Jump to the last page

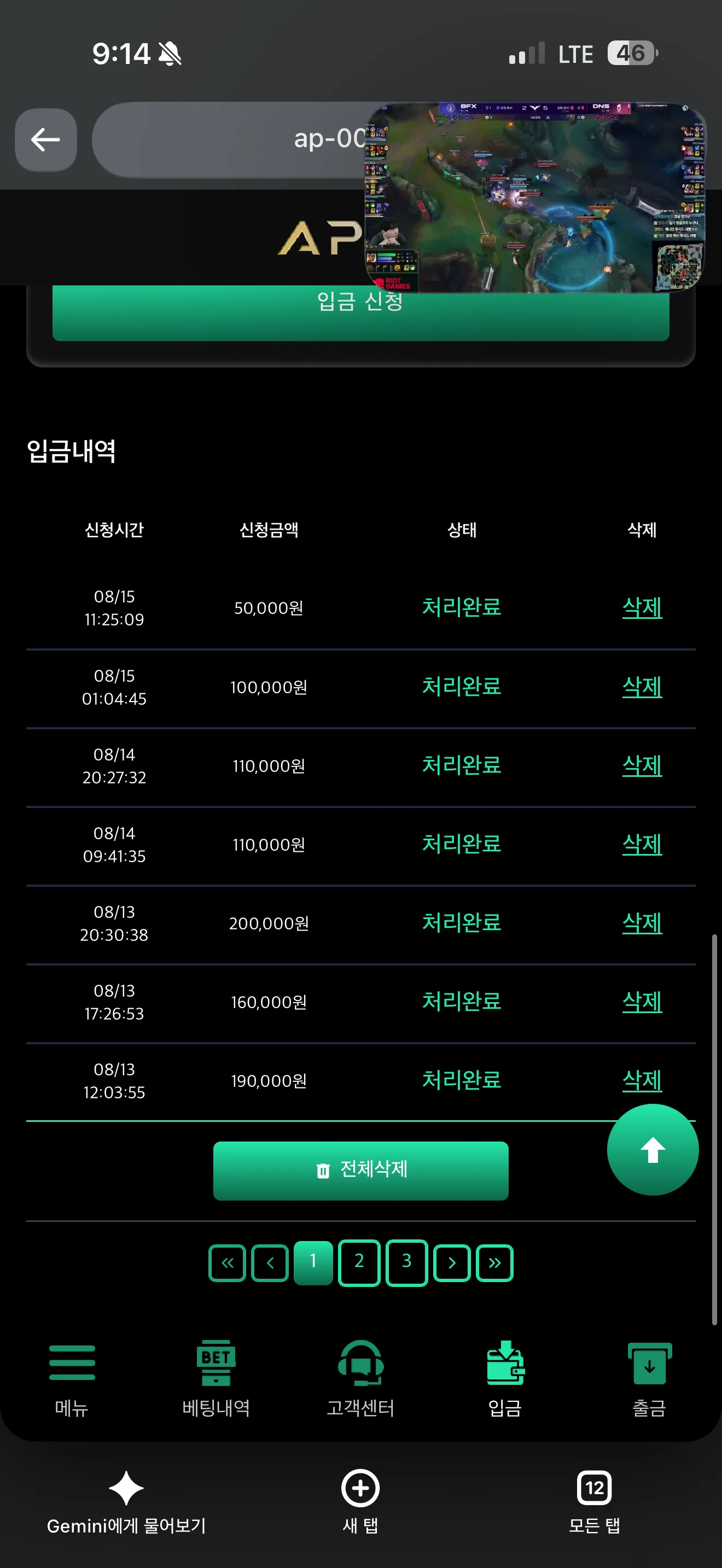tap(494, 1263)
